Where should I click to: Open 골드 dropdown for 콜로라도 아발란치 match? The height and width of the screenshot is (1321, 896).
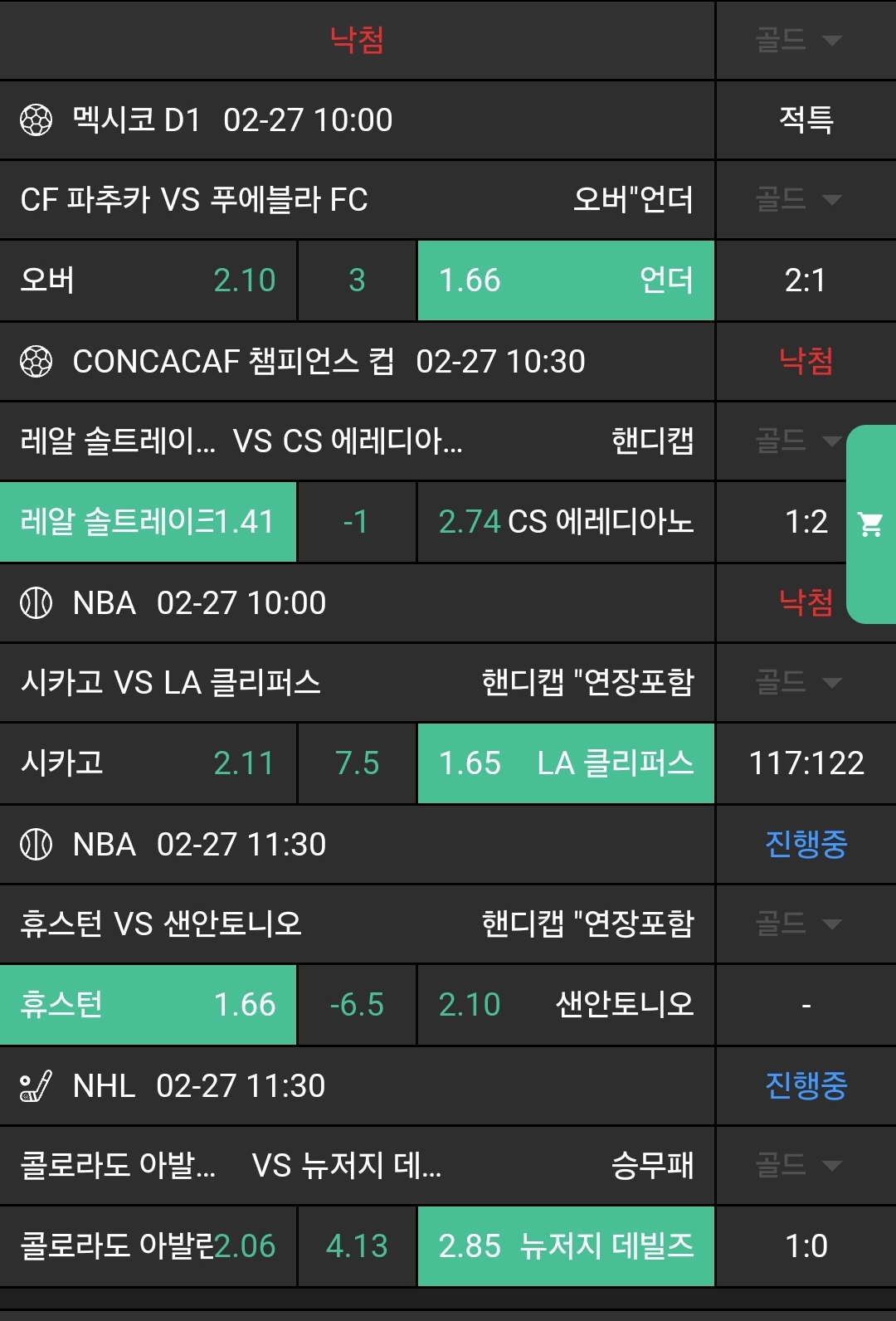tap(799, 1165)
